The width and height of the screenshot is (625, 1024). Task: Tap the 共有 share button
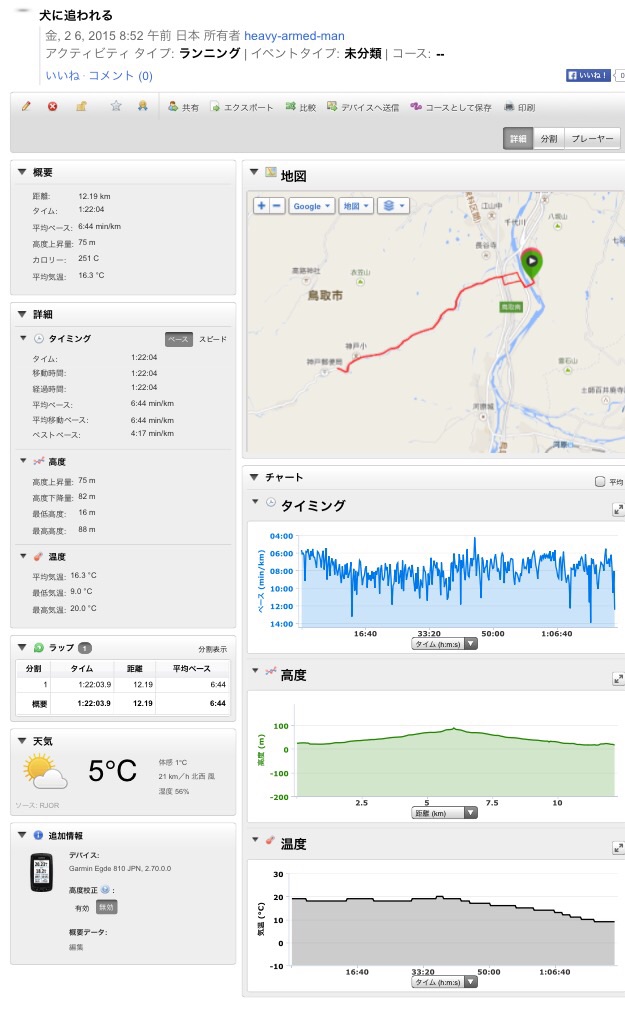coord(183,107)
